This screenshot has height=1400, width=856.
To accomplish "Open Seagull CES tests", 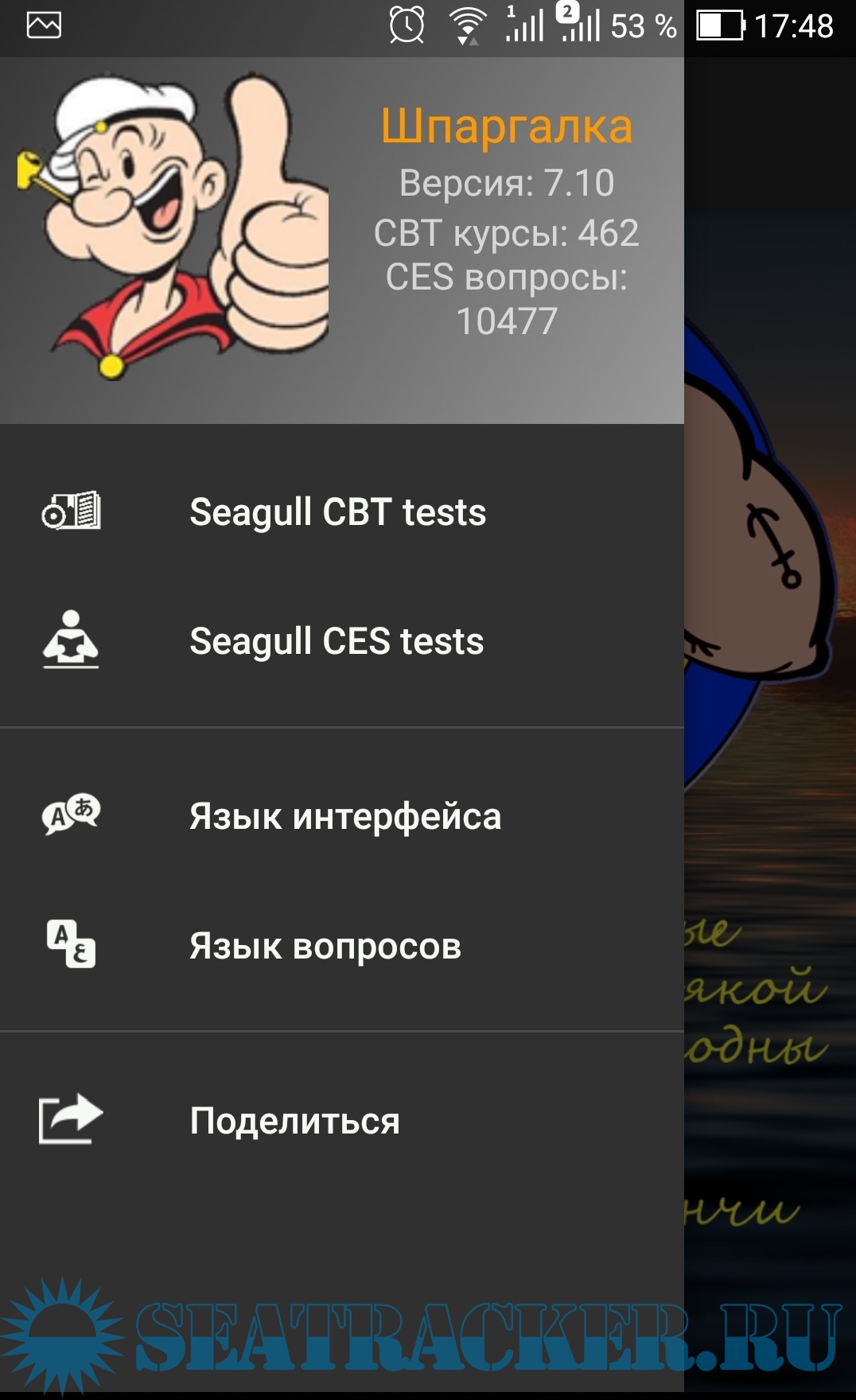I will coord(336,641).
